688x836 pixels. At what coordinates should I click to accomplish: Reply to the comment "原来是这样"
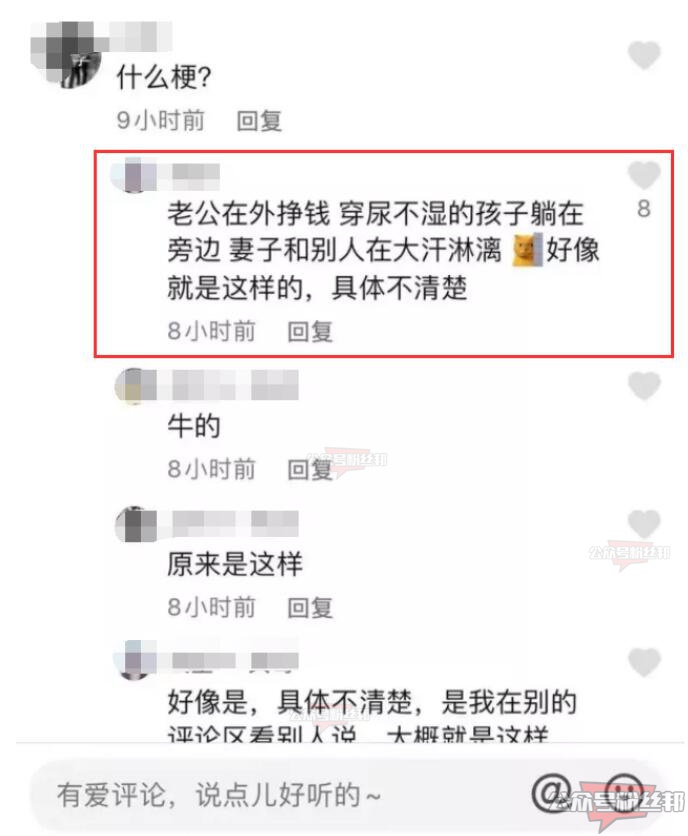click(310, 607)
